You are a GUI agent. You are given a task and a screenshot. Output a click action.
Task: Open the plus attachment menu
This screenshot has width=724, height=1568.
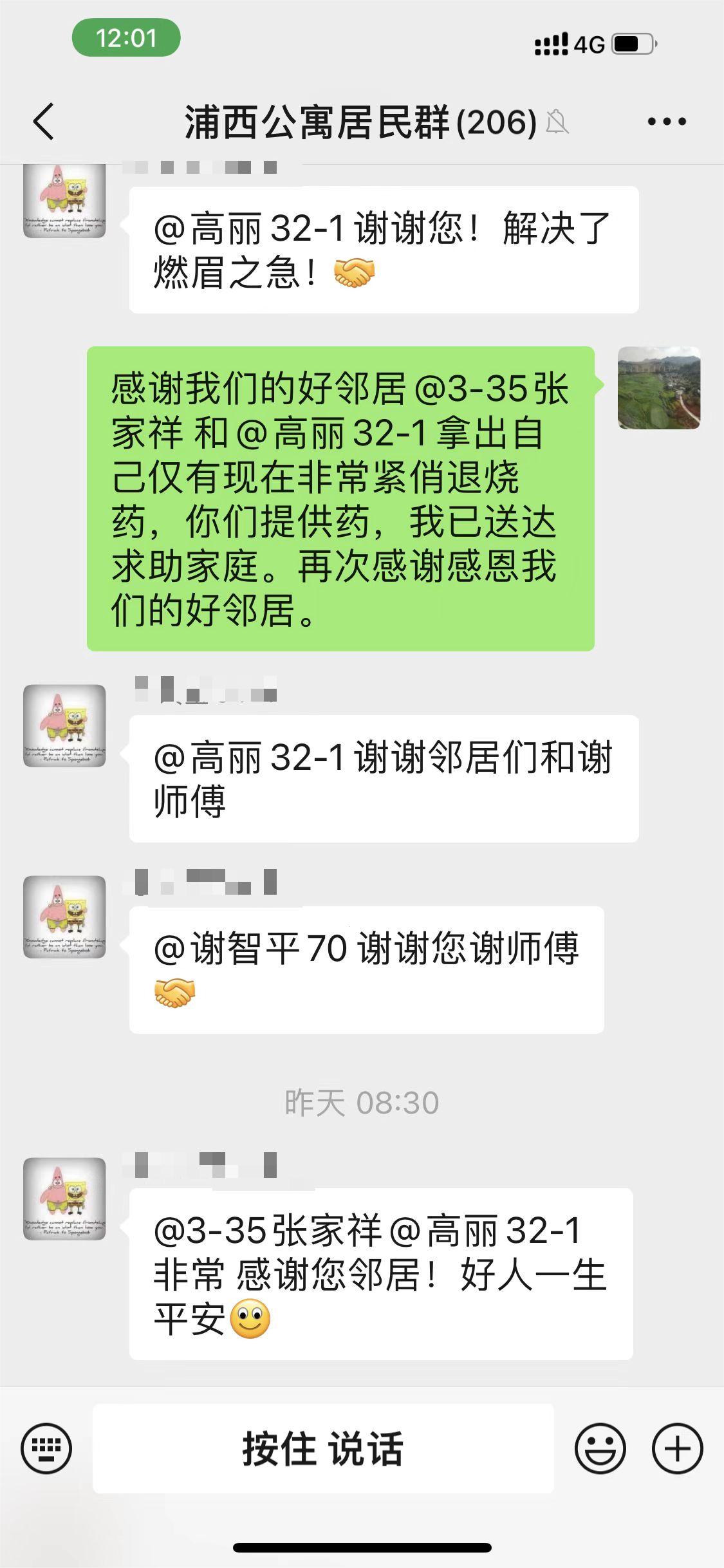pos(677,1448)
